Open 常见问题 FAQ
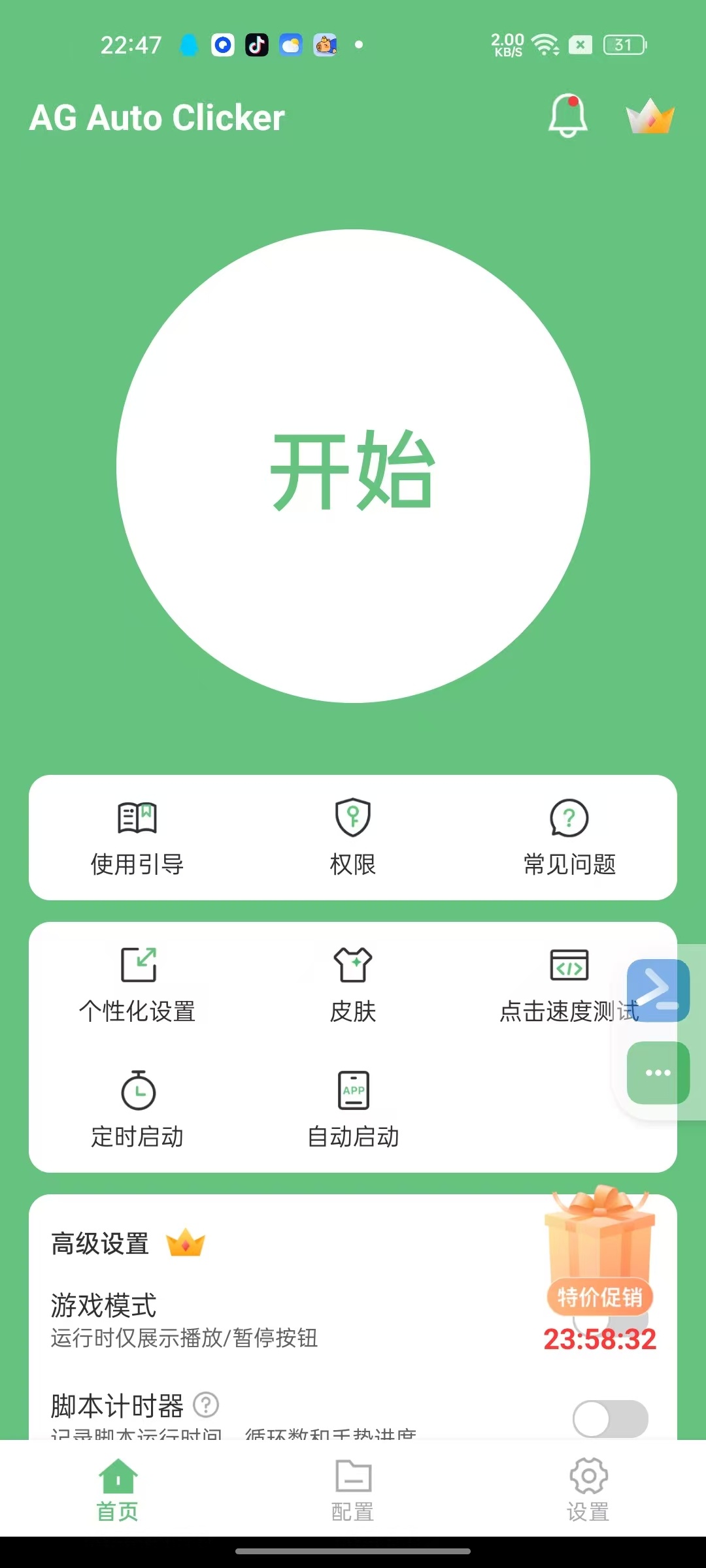The width and height of the screenshot is (706, 1568). coord(569,838)
